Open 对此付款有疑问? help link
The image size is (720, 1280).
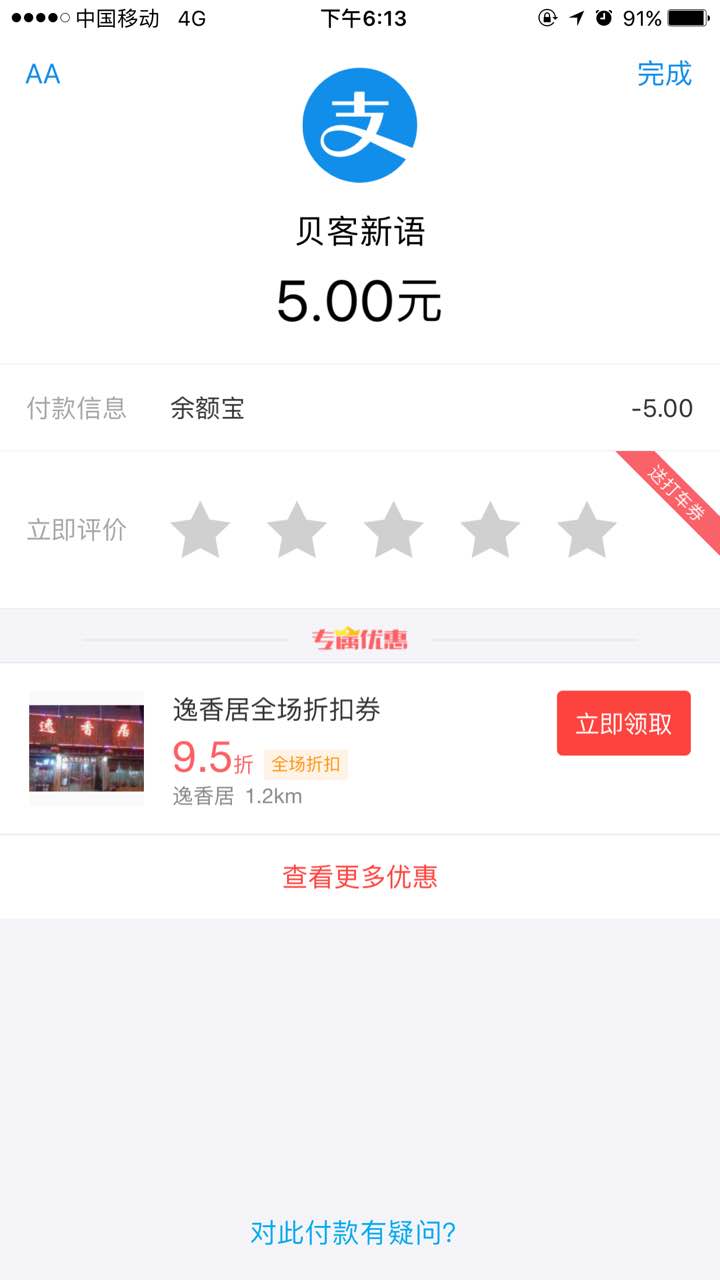[353, 1232]
